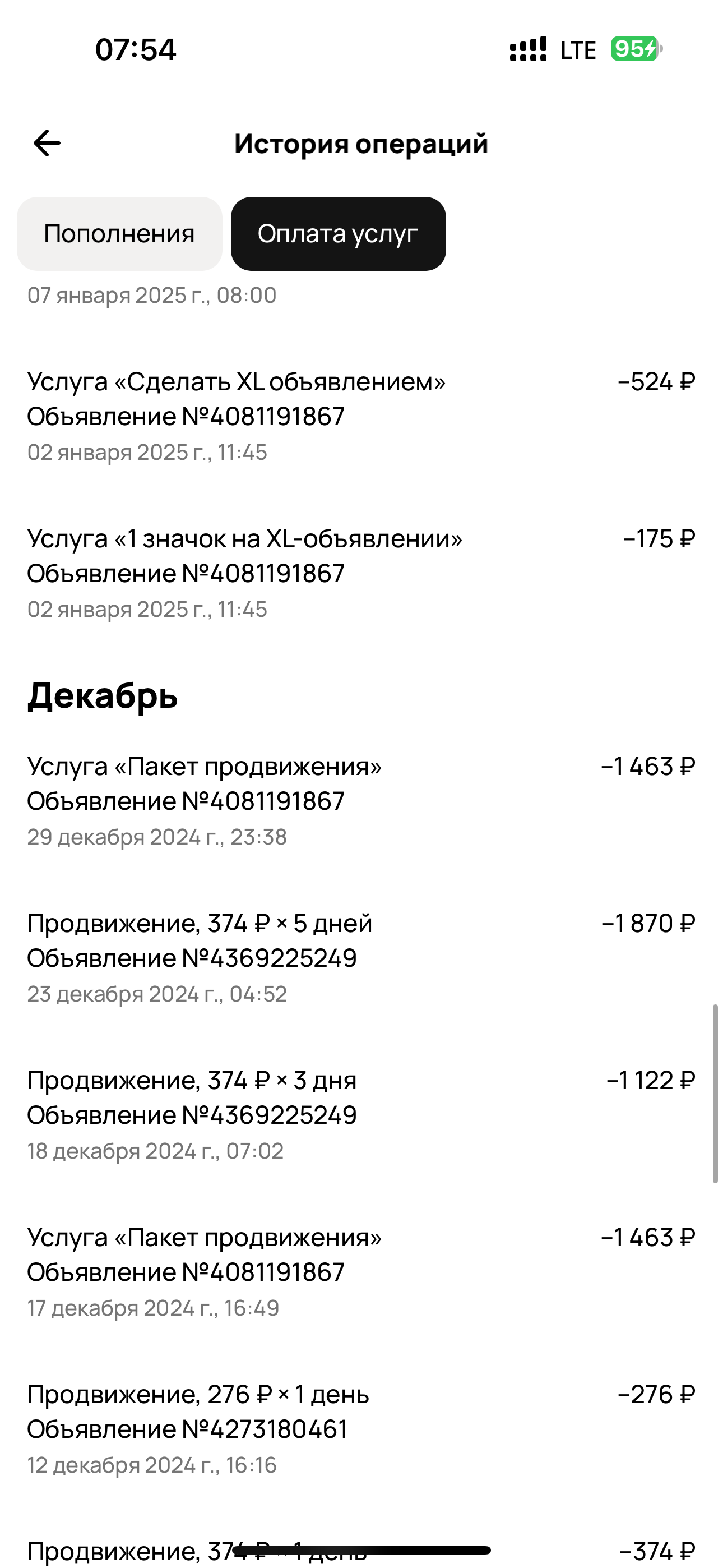
Task: Open the Пакет продвижения operation from 17 декабря
Action: pos(359,1272)
